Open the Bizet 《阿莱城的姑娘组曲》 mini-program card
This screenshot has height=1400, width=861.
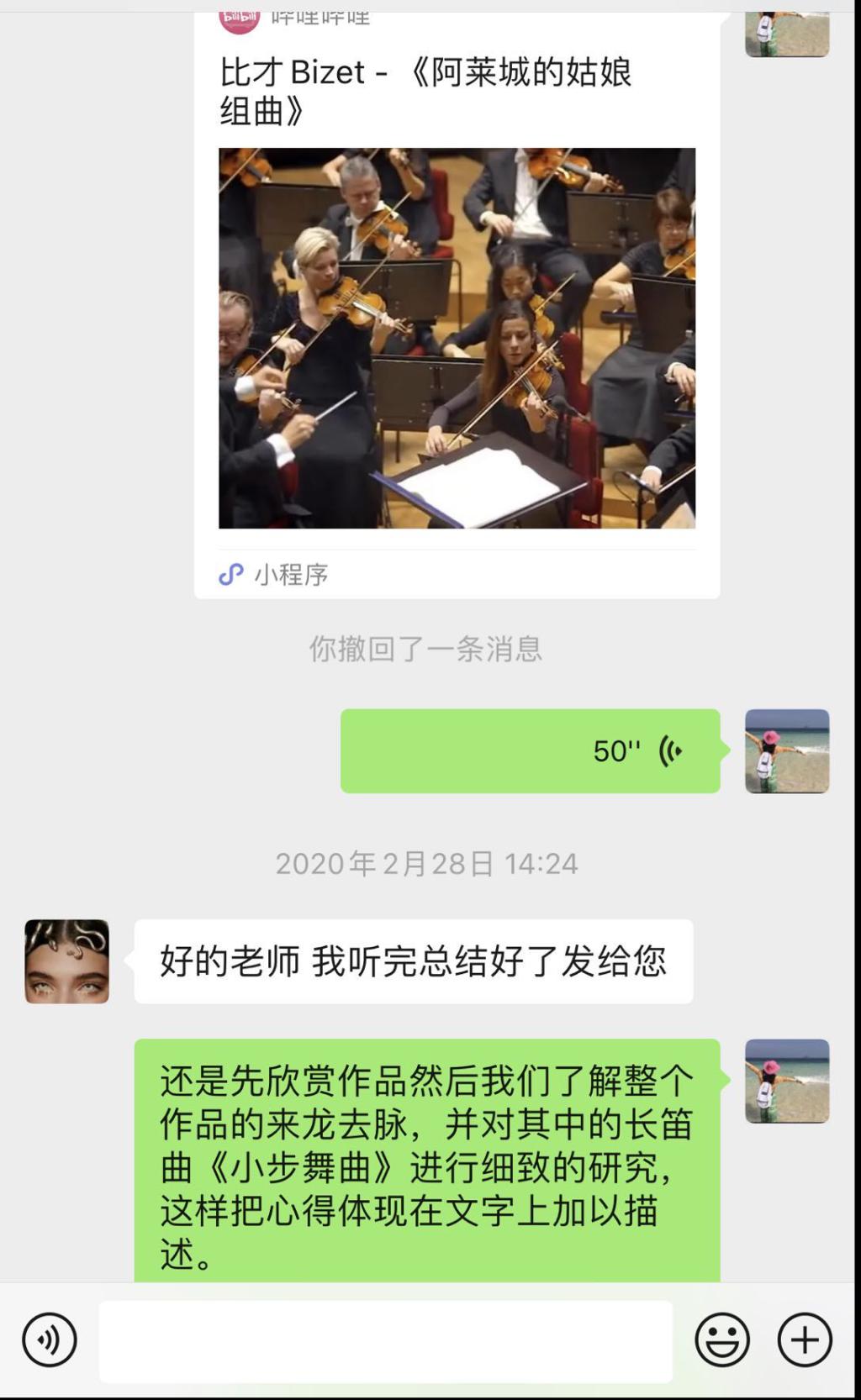click(457, 336)
